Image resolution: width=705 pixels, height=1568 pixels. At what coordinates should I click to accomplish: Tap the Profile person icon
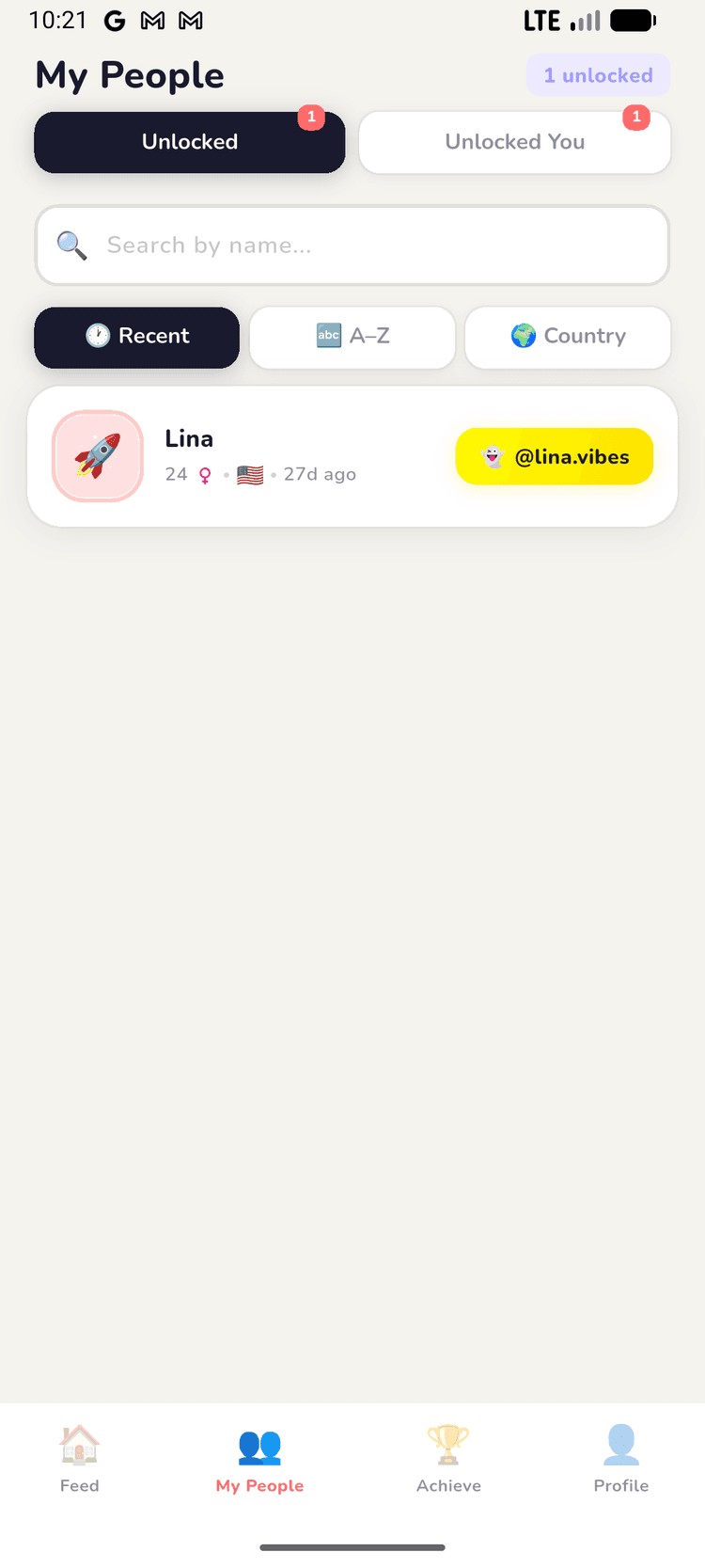pos(620,1444)
